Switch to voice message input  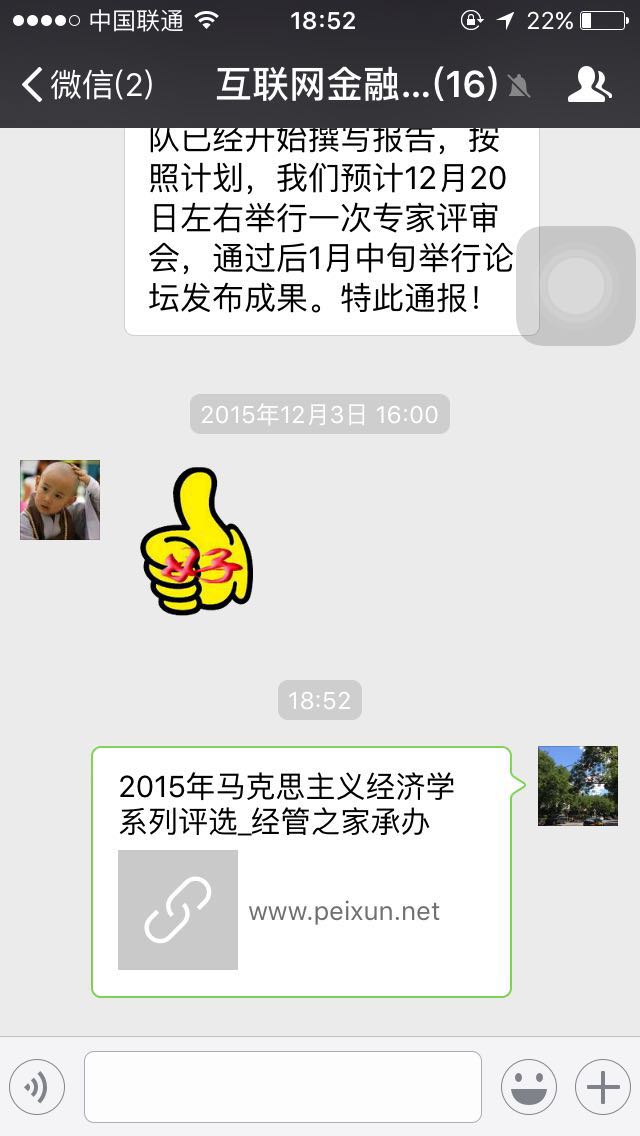click(x=37, y=1087)
